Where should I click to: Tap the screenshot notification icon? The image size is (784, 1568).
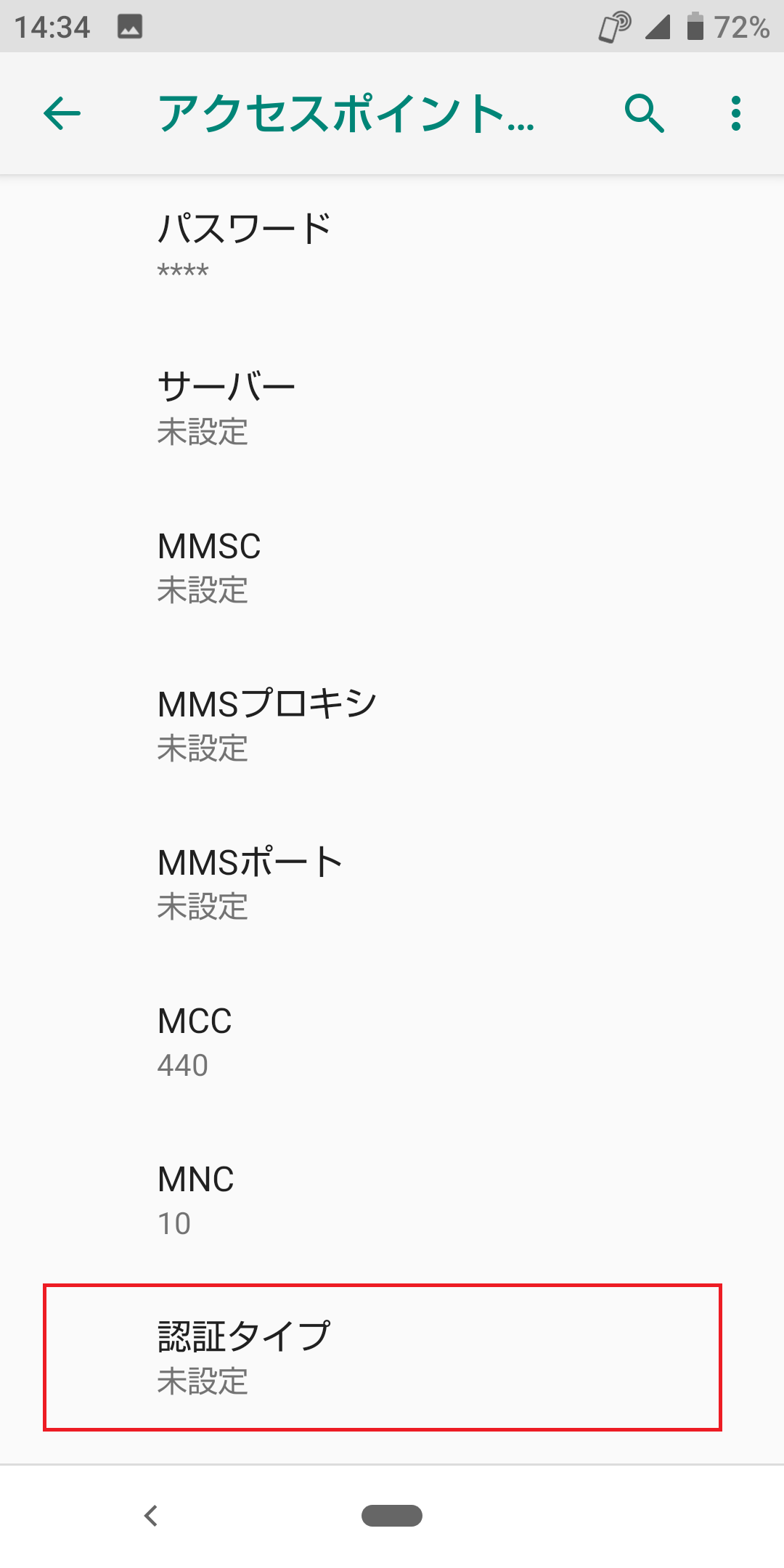[128, 26]
